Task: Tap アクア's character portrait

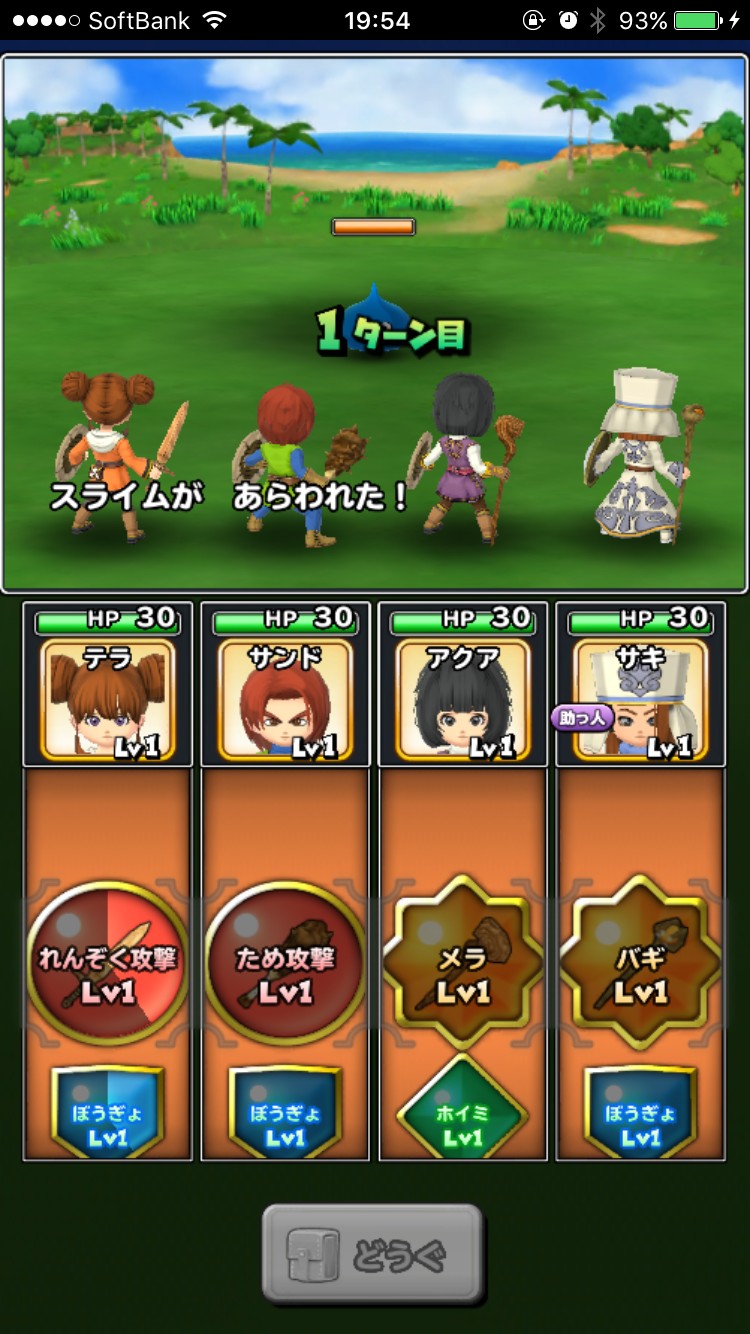Action: 463,699
